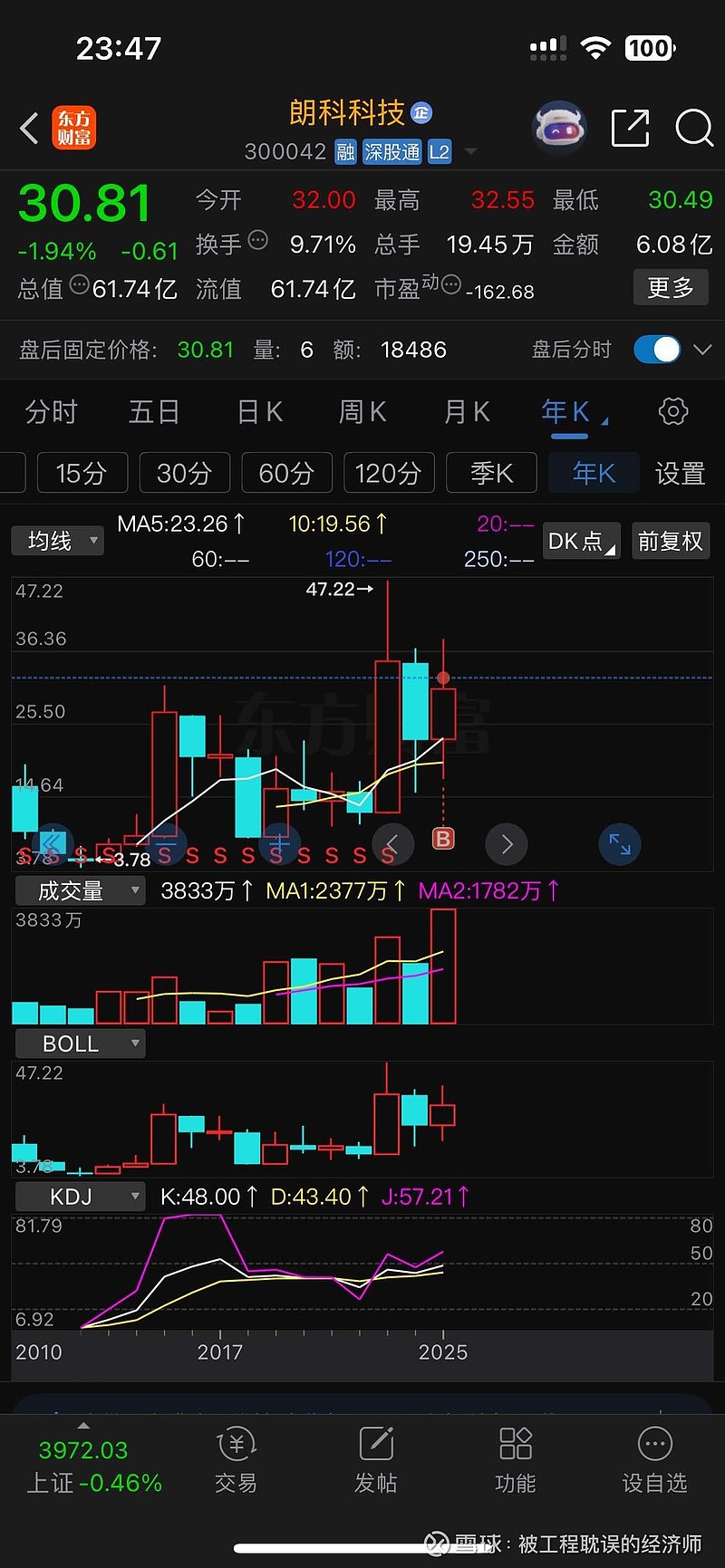Open search from the top bar
The width and height of the screenshot is (725, 1568).
point(693,129)
